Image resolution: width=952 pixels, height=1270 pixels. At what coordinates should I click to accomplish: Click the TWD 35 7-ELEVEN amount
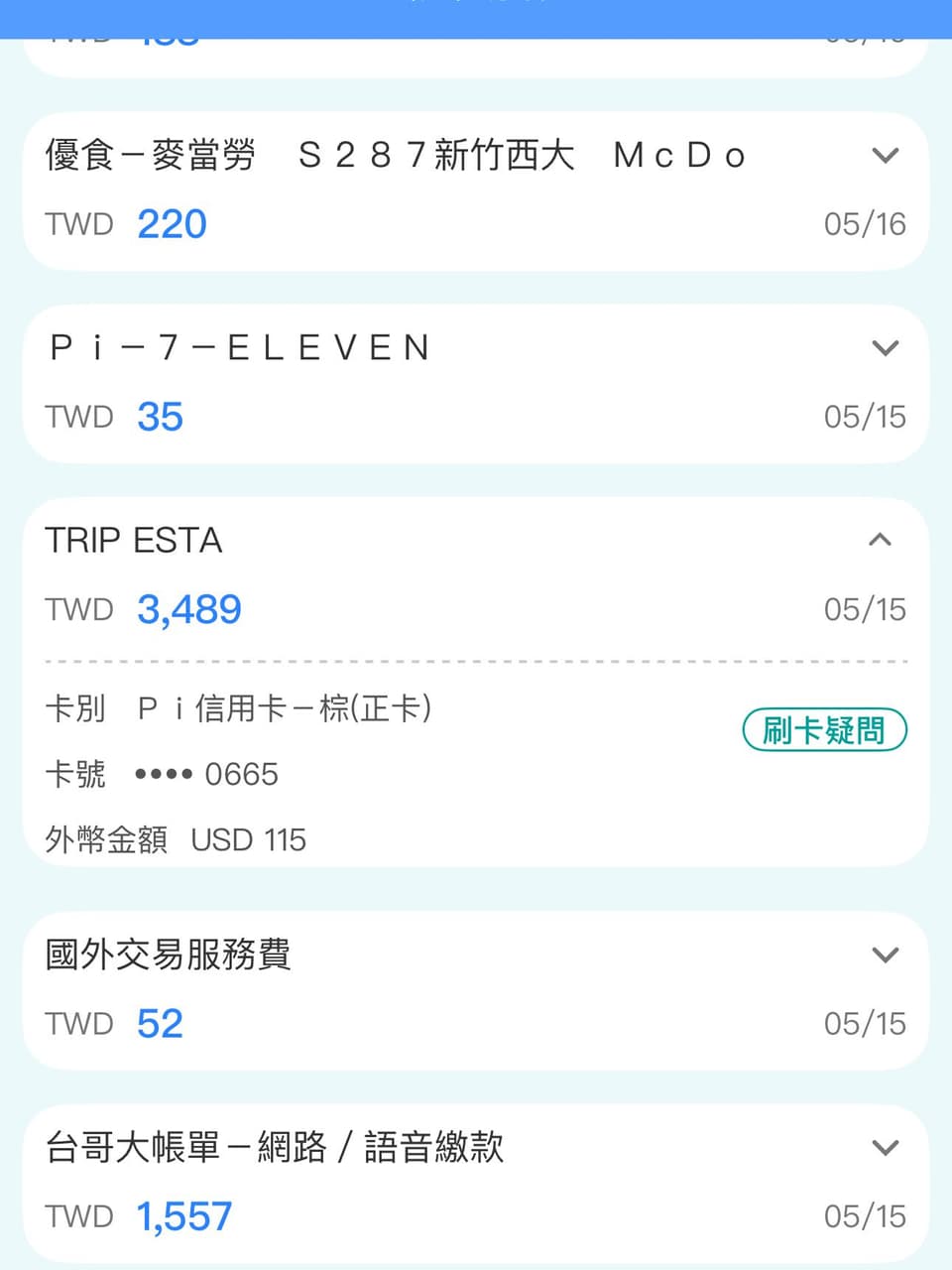tap(160, 417)
